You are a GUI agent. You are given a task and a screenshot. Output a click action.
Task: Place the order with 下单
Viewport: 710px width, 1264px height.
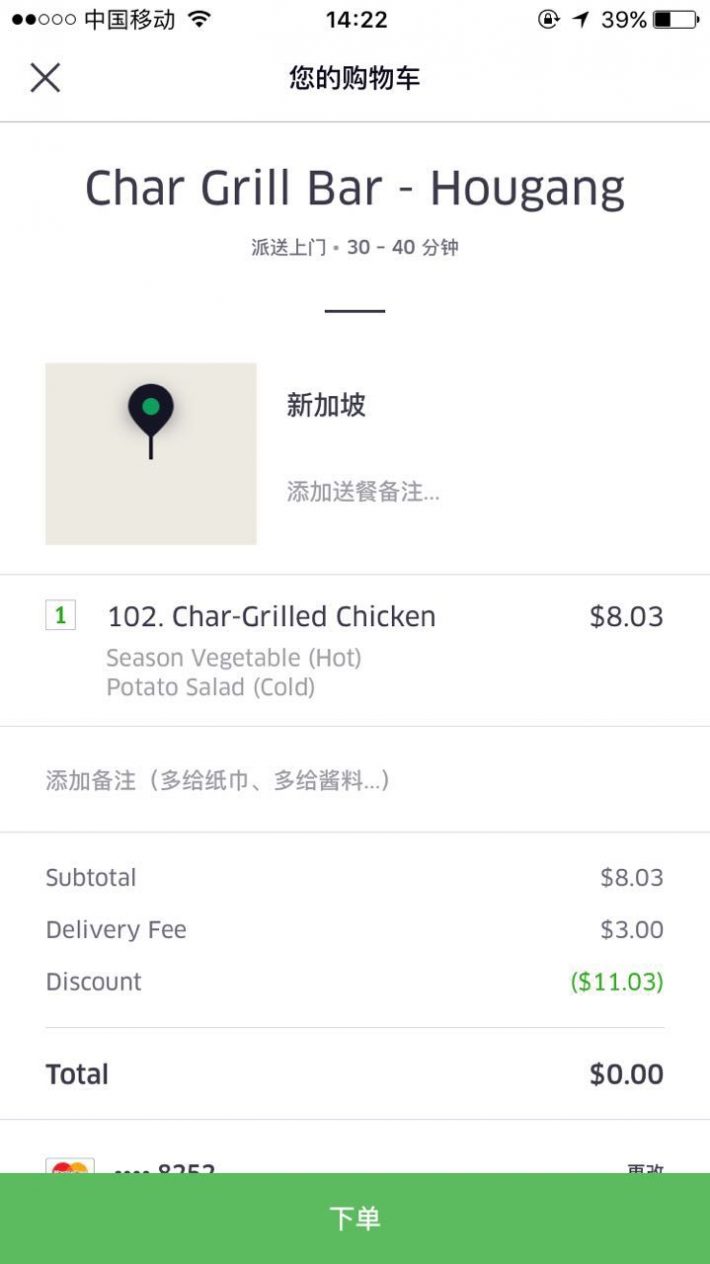point(355,1218)
